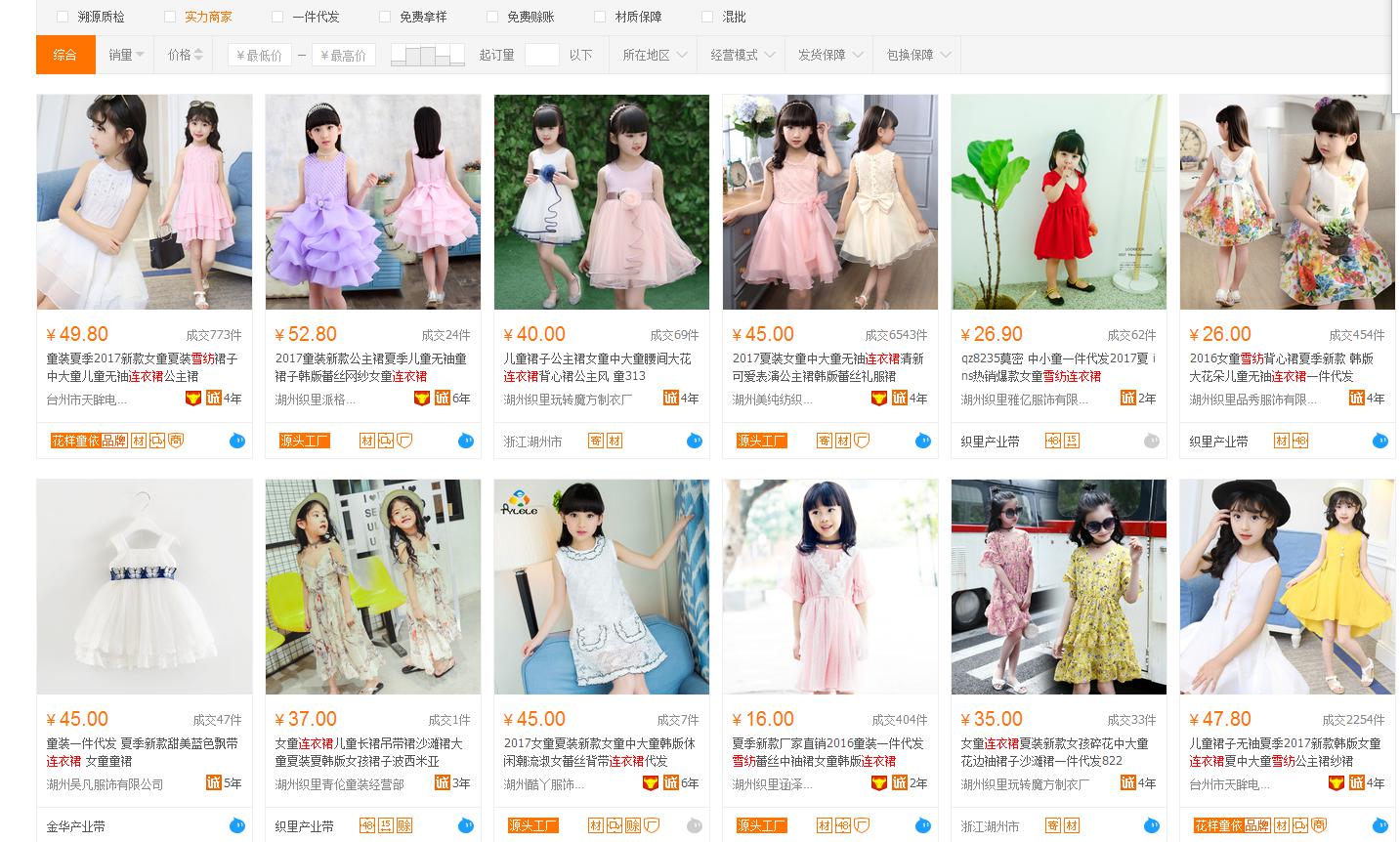Open the ¥47.80 yellow dress product
Viewport: 1400px width, 842px height.
(x=1288, y=587)
